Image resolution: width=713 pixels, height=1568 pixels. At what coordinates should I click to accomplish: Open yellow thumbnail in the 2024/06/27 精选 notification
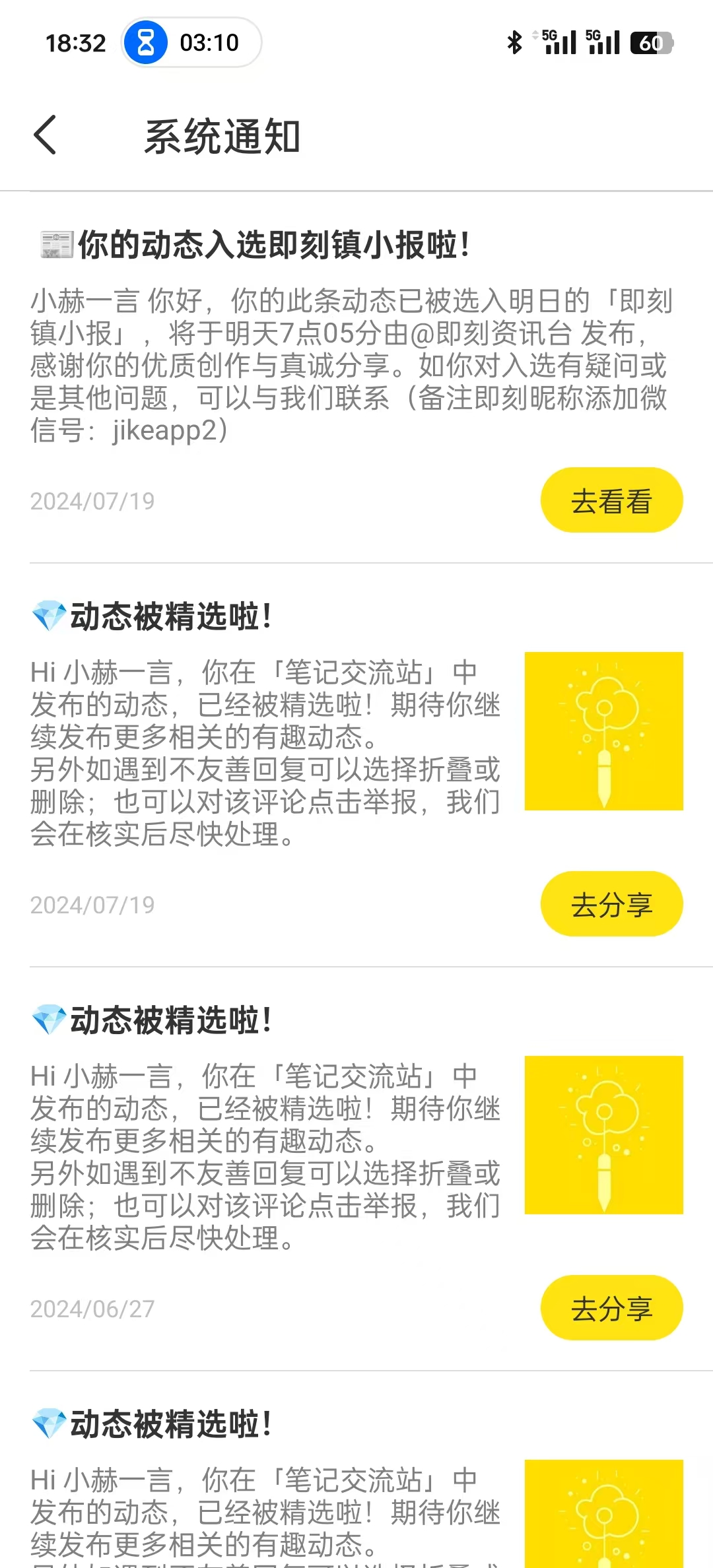[603, 1135]
